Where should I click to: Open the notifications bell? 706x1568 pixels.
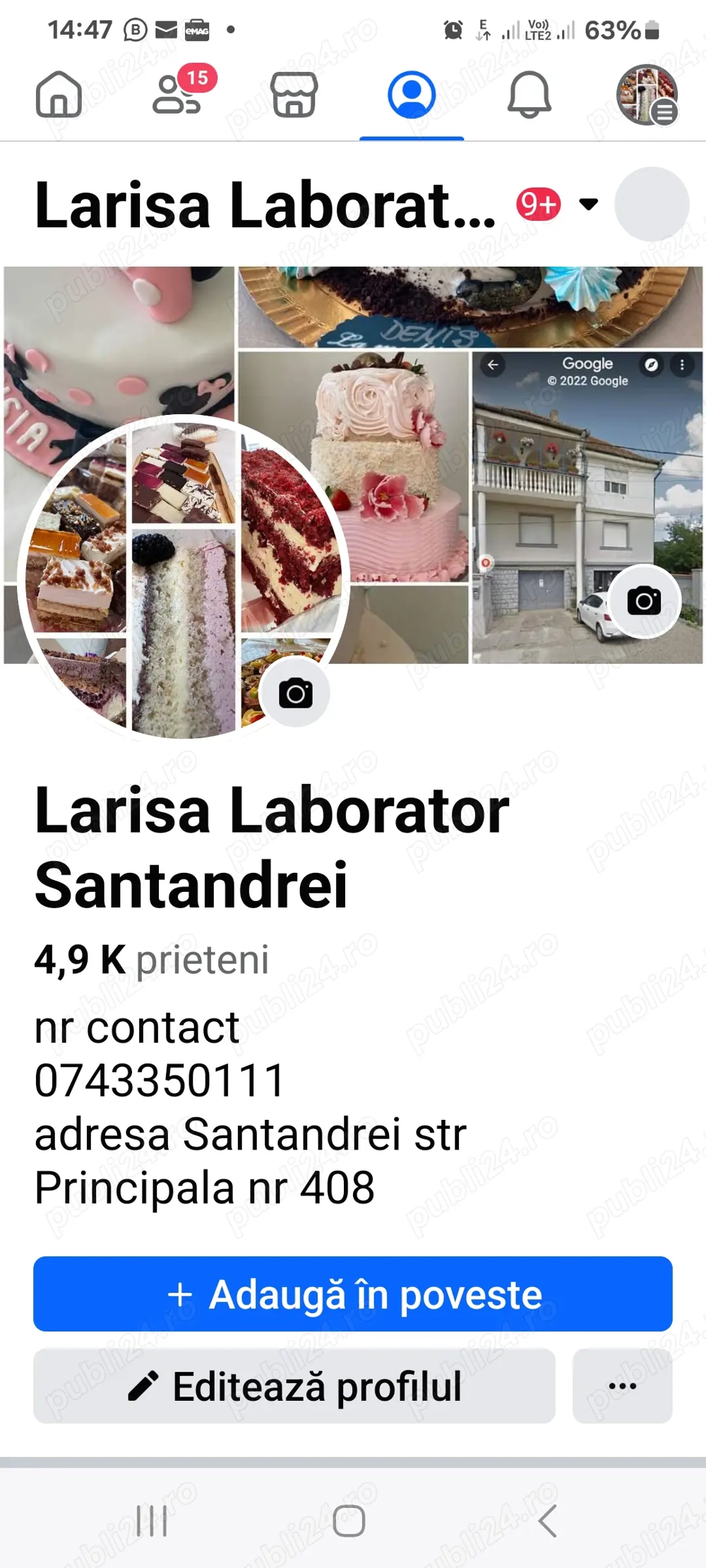[x=529, y=97]
